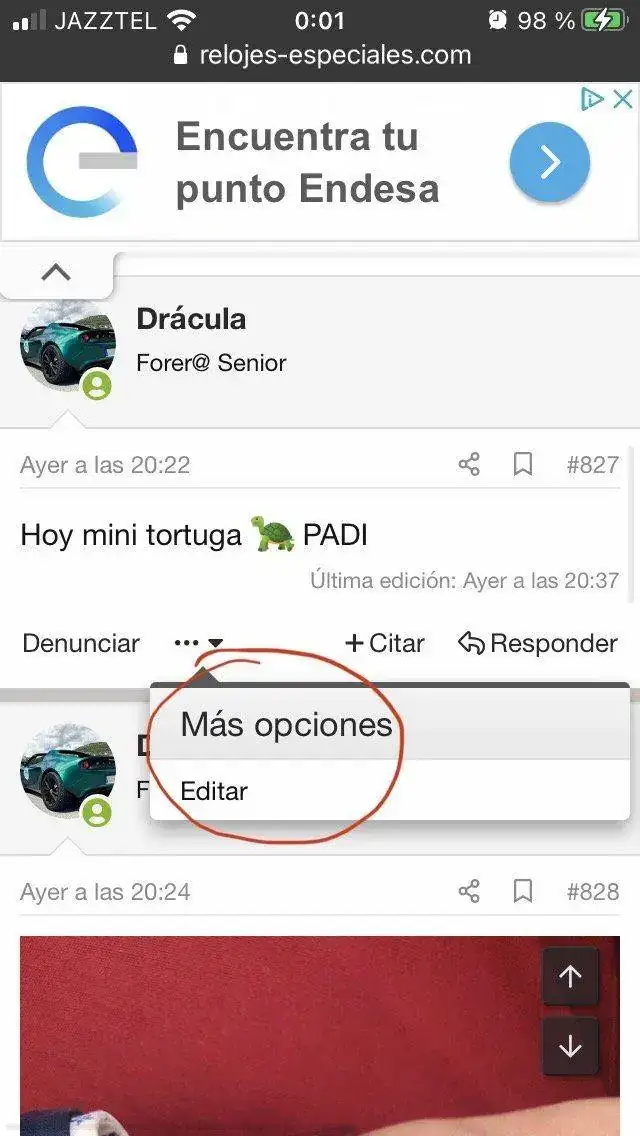Open post number #827 link
640x1136 pixels.
(x=592, y=465)
